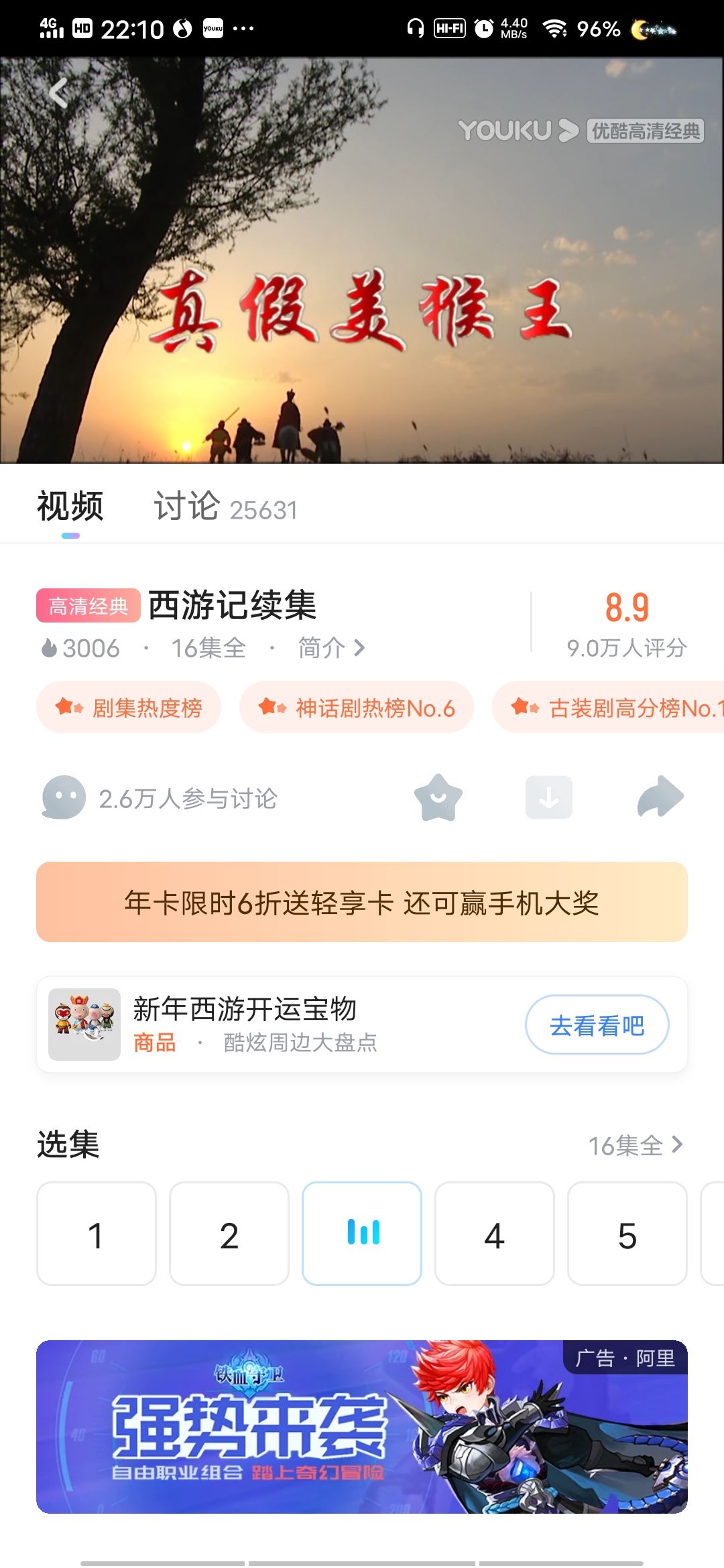Image resolution: width=724 pixels, height=1568 pixels.
Task: Open the 神话剧热榜No.6 ranking
Action: pyautogui.click(x=355, y=706)
